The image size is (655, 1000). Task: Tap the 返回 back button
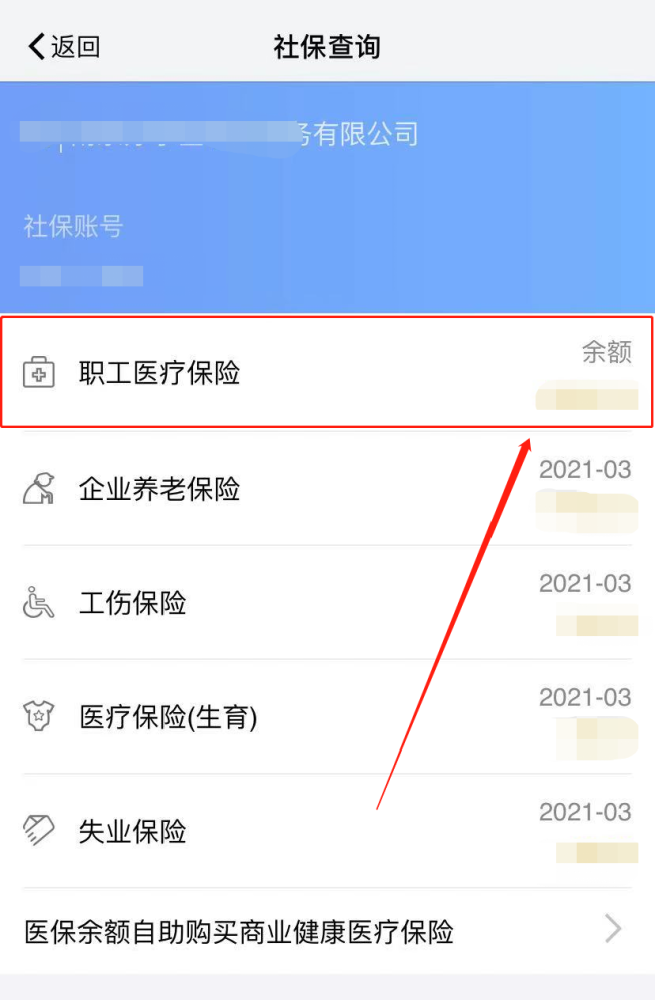coord(64,47)
